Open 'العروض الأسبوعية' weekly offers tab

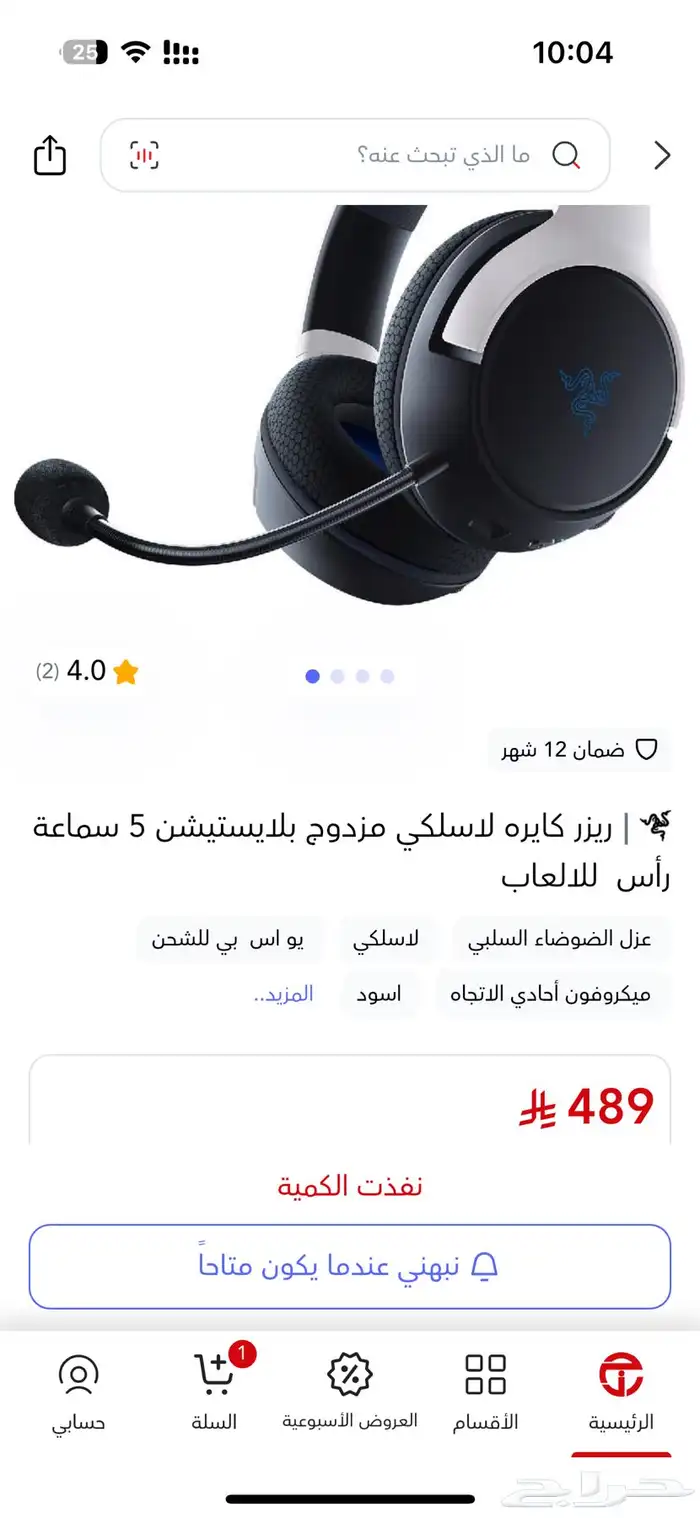(350, 1392)
